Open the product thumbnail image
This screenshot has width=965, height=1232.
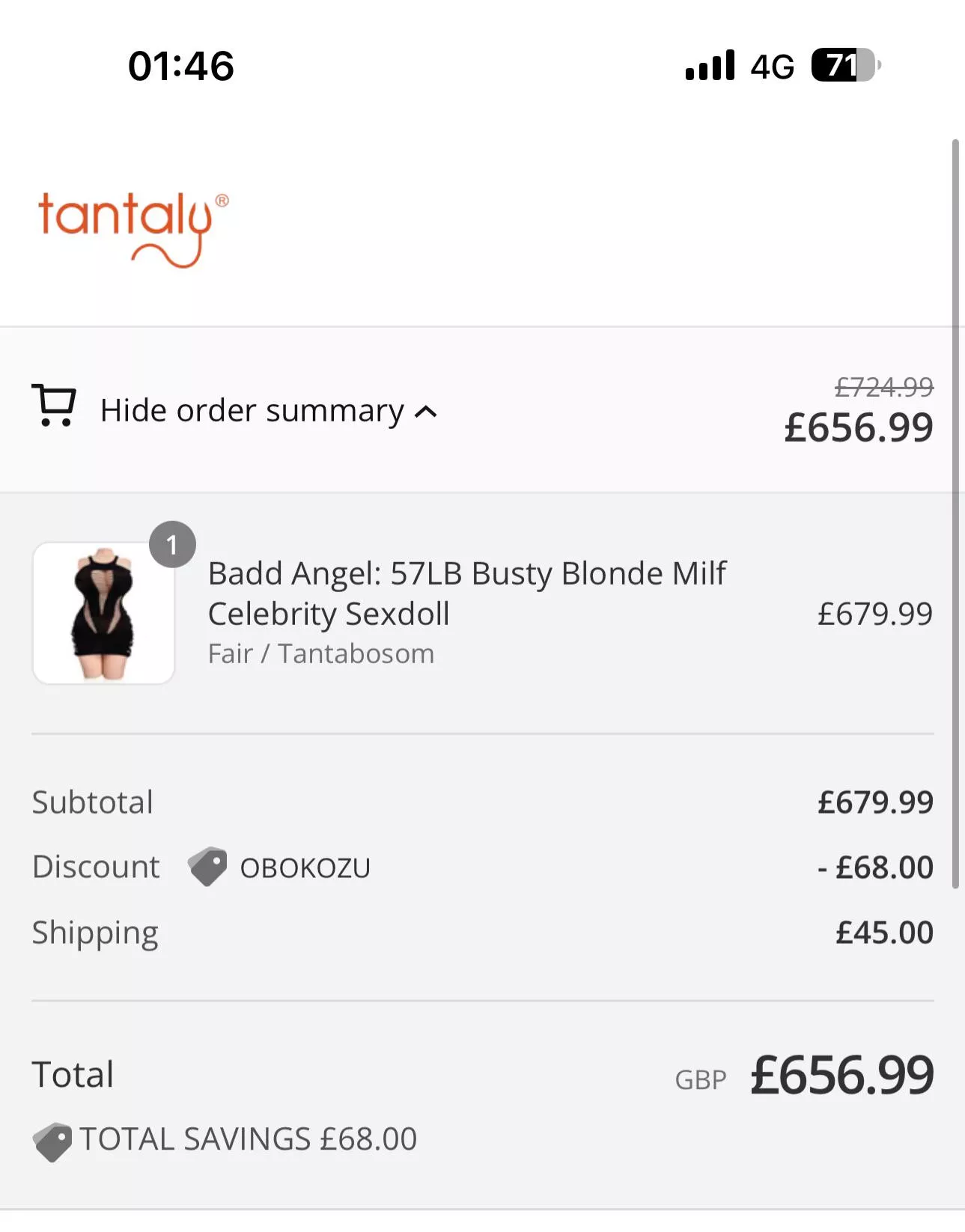pos(103,613)
